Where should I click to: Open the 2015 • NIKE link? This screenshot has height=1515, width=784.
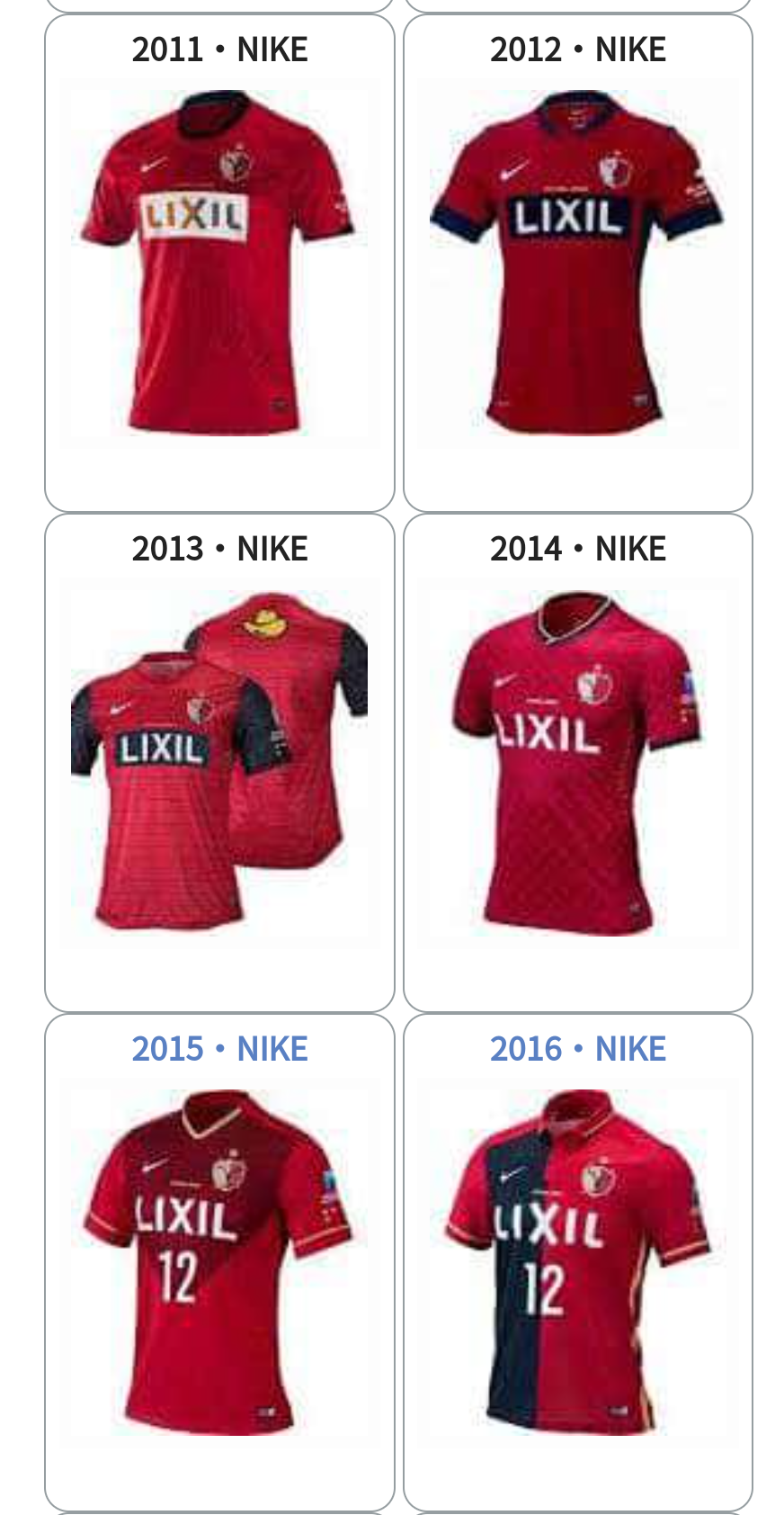click(219, 1049)
